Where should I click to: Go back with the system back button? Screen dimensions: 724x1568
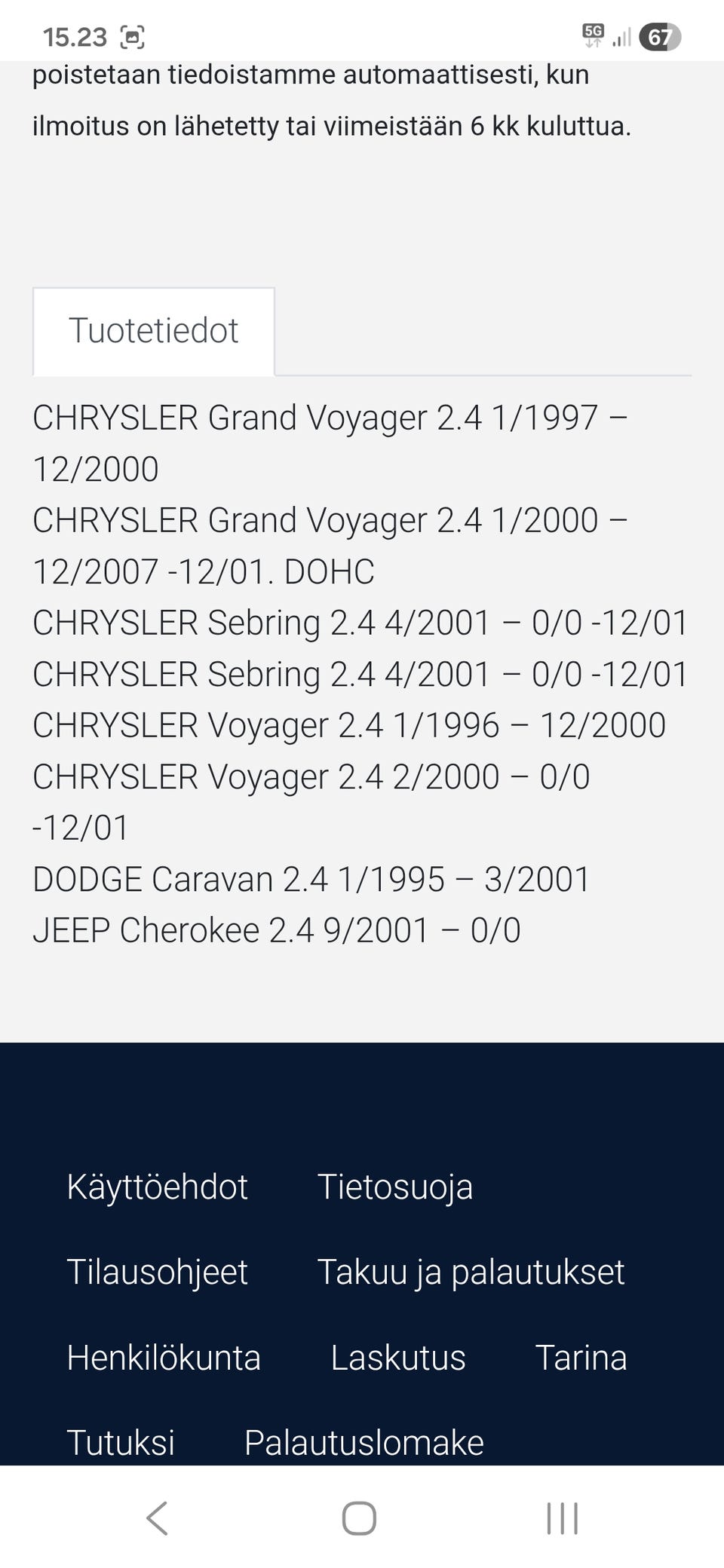click(157, 1518)
